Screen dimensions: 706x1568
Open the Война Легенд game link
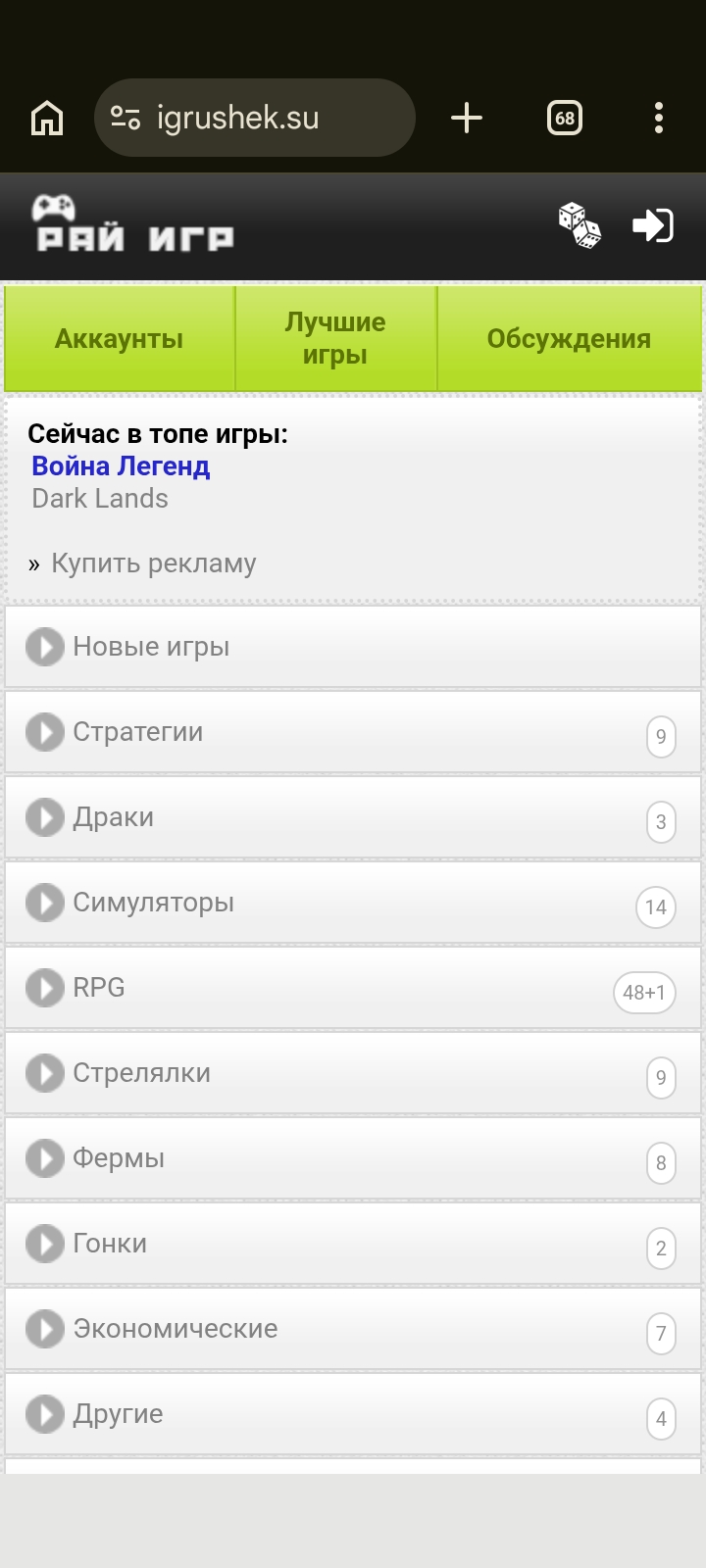point(121,466)
